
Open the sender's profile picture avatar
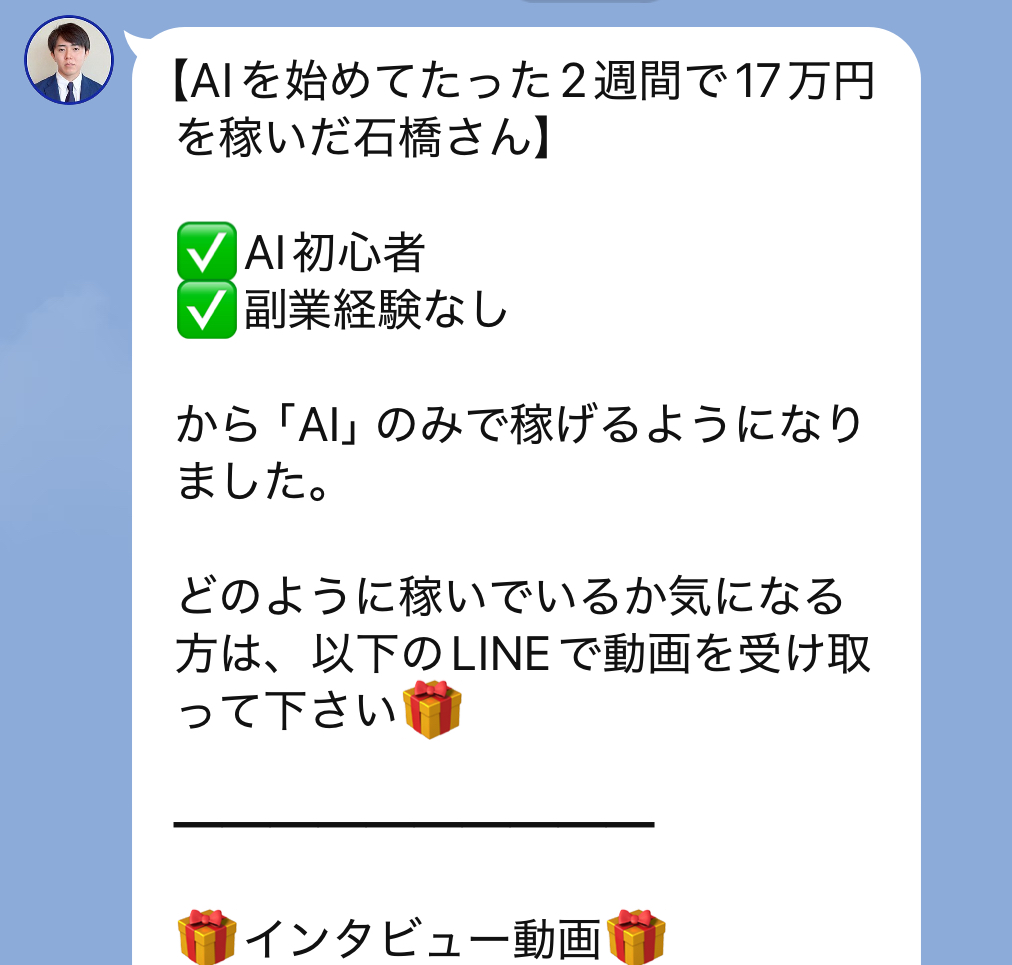pos(69,60)
